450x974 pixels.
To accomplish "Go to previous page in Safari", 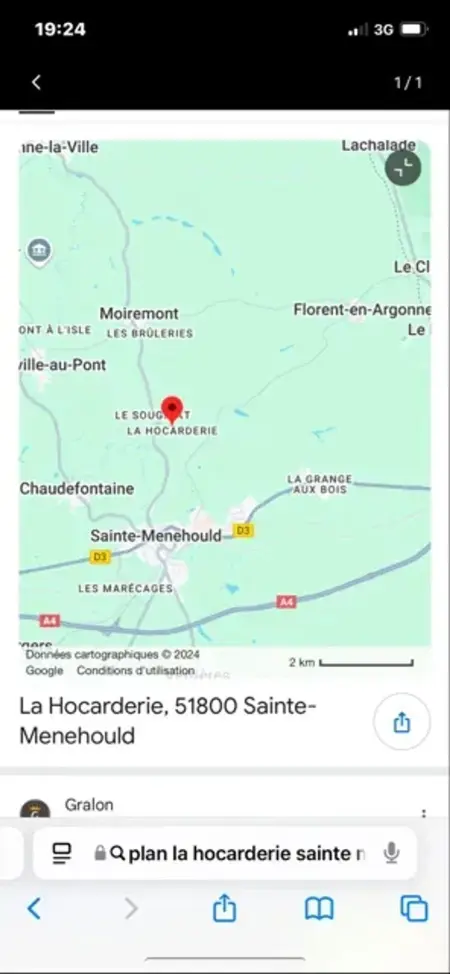I will [x=34, y=909].
